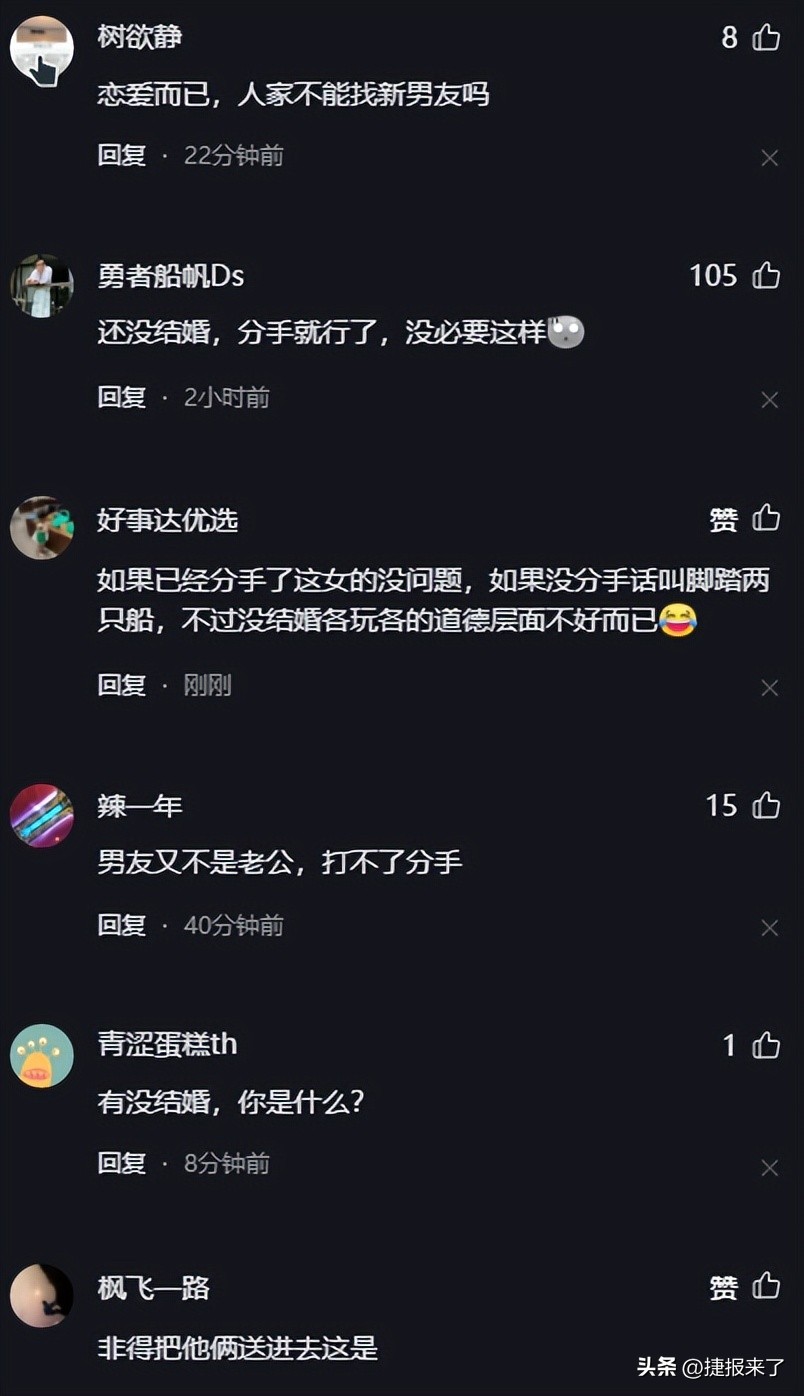Reply to 勇者船帆Ds's comment
The height and width of the screenshot is (1396, 804).
pos(122,398)
